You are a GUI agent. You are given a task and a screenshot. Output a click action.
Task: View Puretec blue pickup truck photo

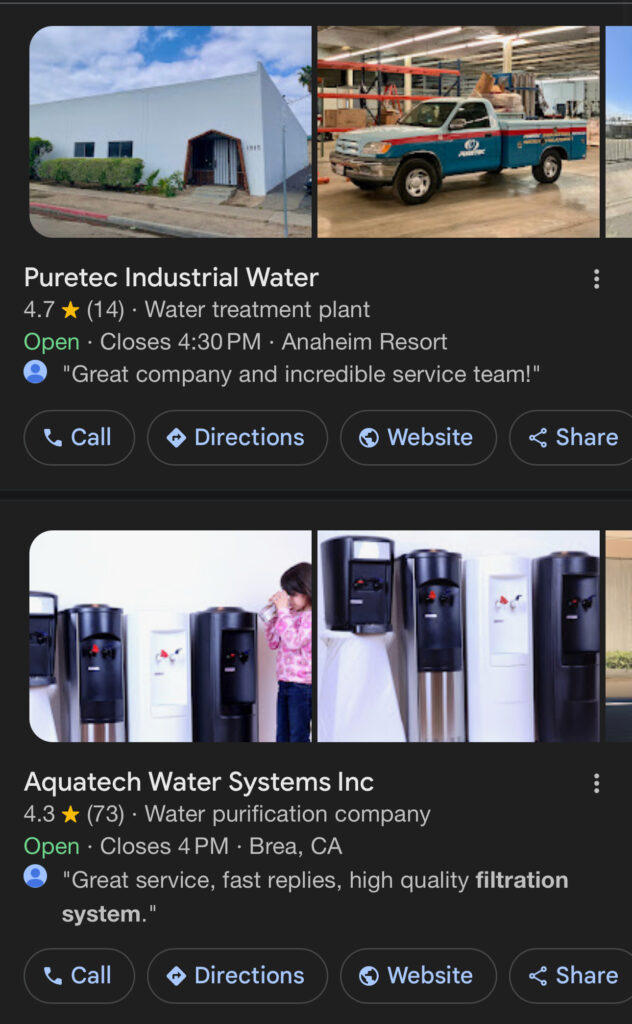pyautogui.click(x=458, y=132)
